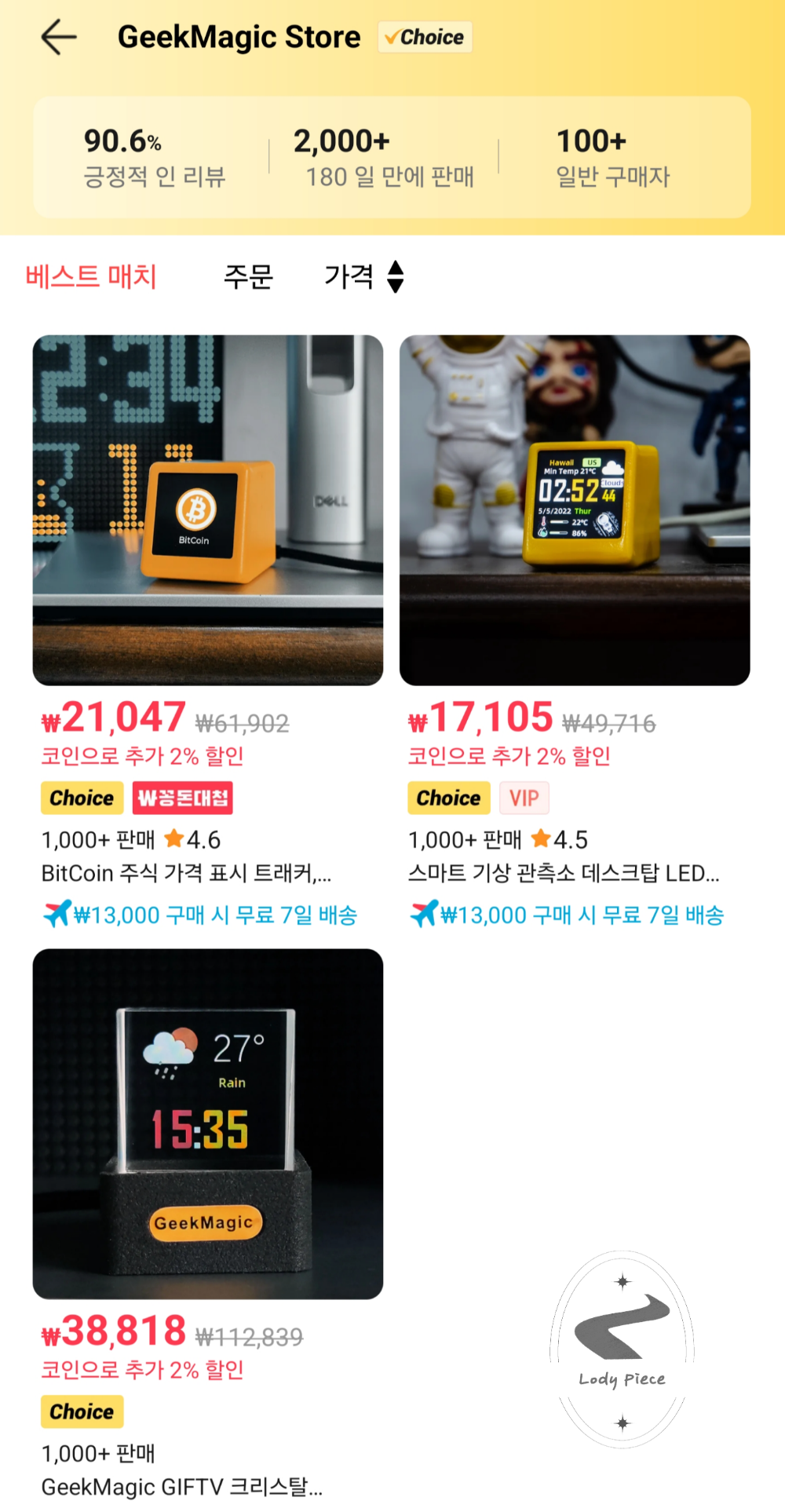785x1512 pixels.
Task: Click the 꽁돈대첩 red promo badge
Action: tap(183, 798)
